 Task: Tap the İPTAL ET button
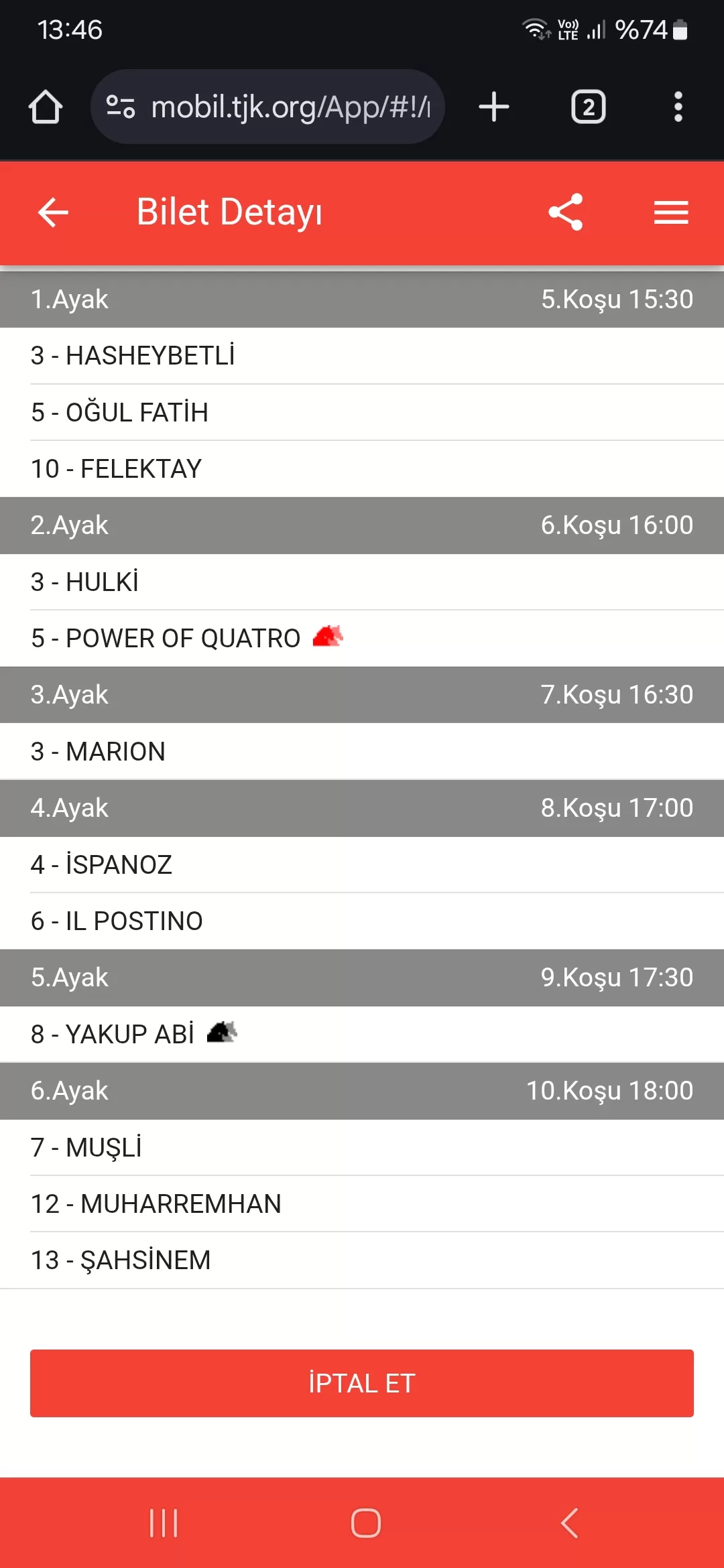point(362,1383)
